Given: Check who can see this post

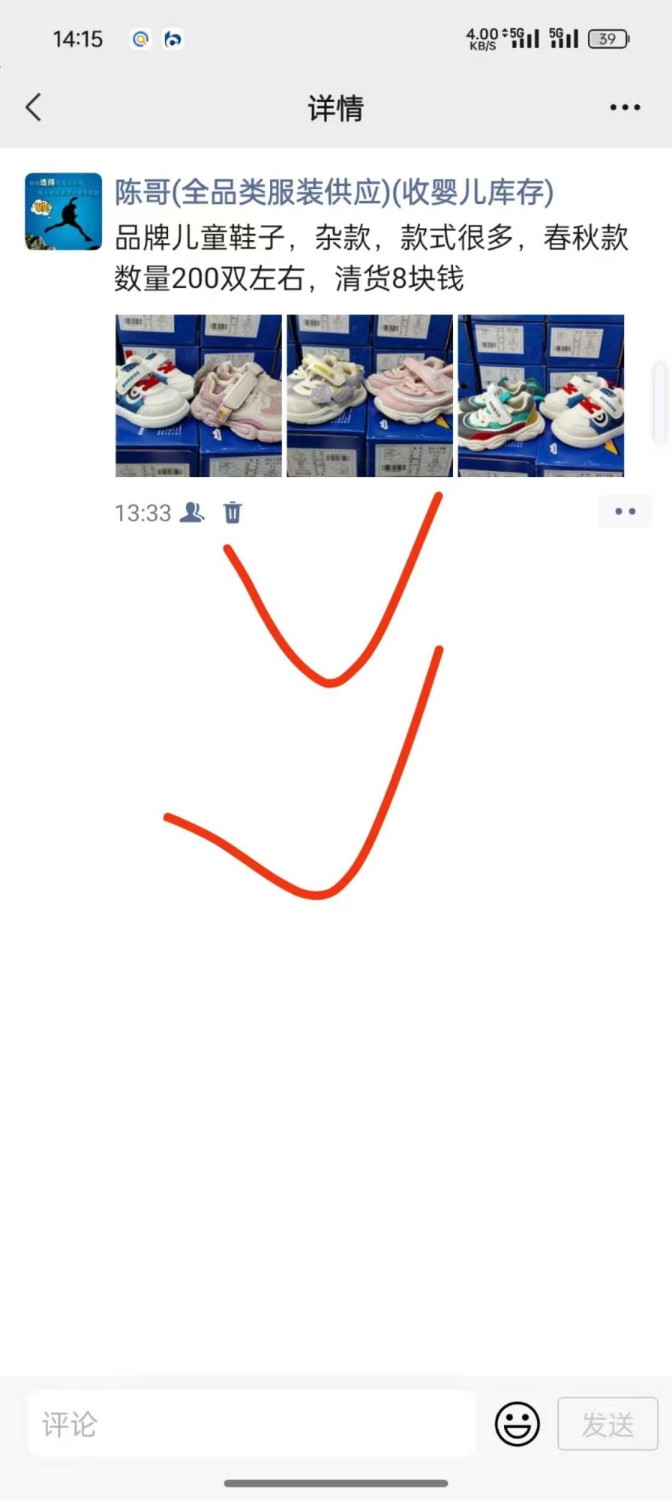Looking at the screenshot, I should point(192,513).
